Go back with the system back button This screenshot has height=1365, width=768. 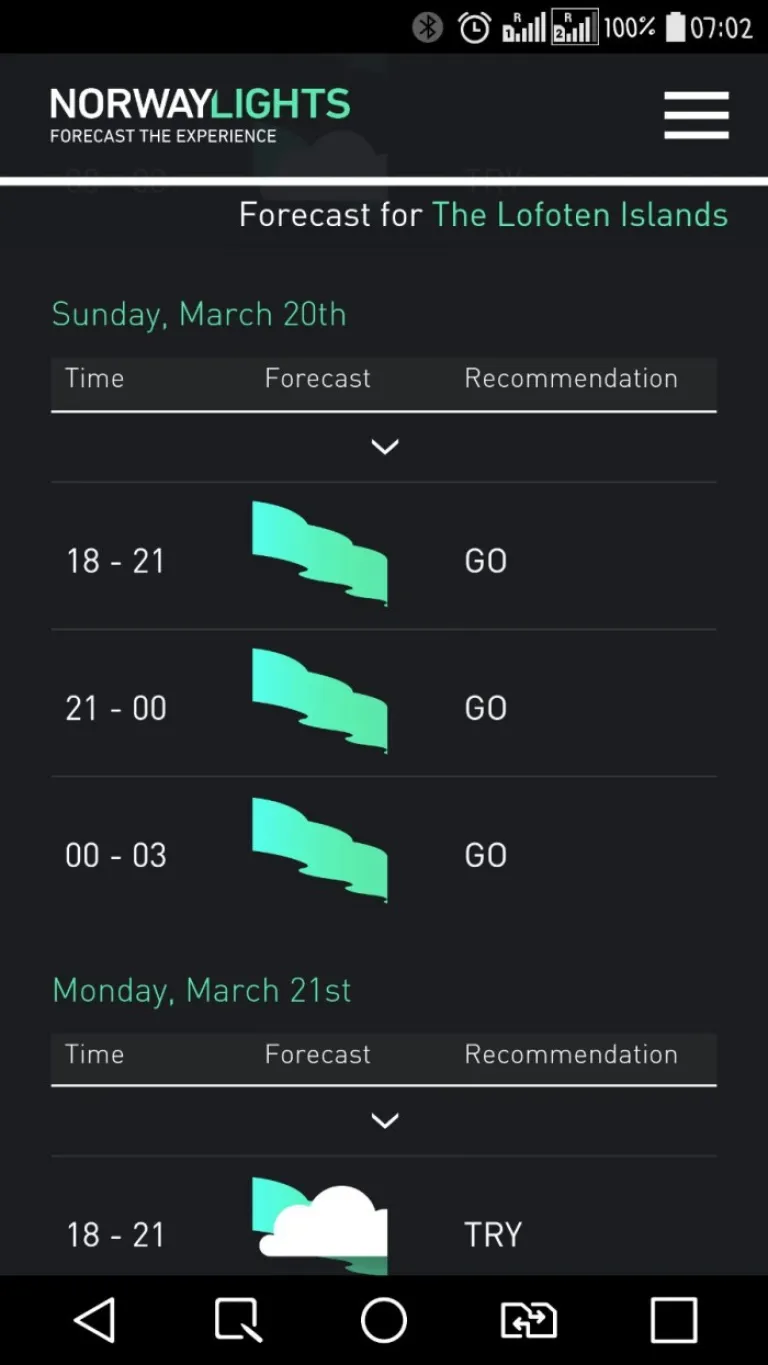(x=96, y=1320)
